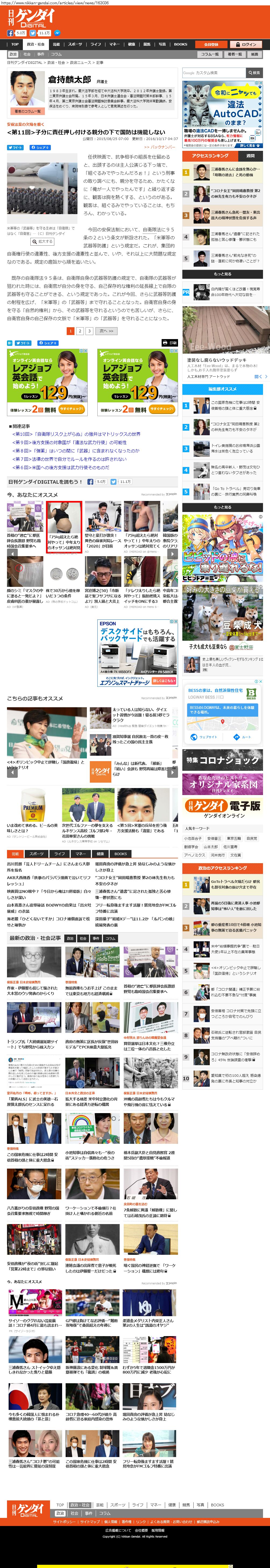Image resolution: width=270 pixels, height=1568 pixels.
Task: Tap the 会員登録 button
Action: tap(211, 44)
